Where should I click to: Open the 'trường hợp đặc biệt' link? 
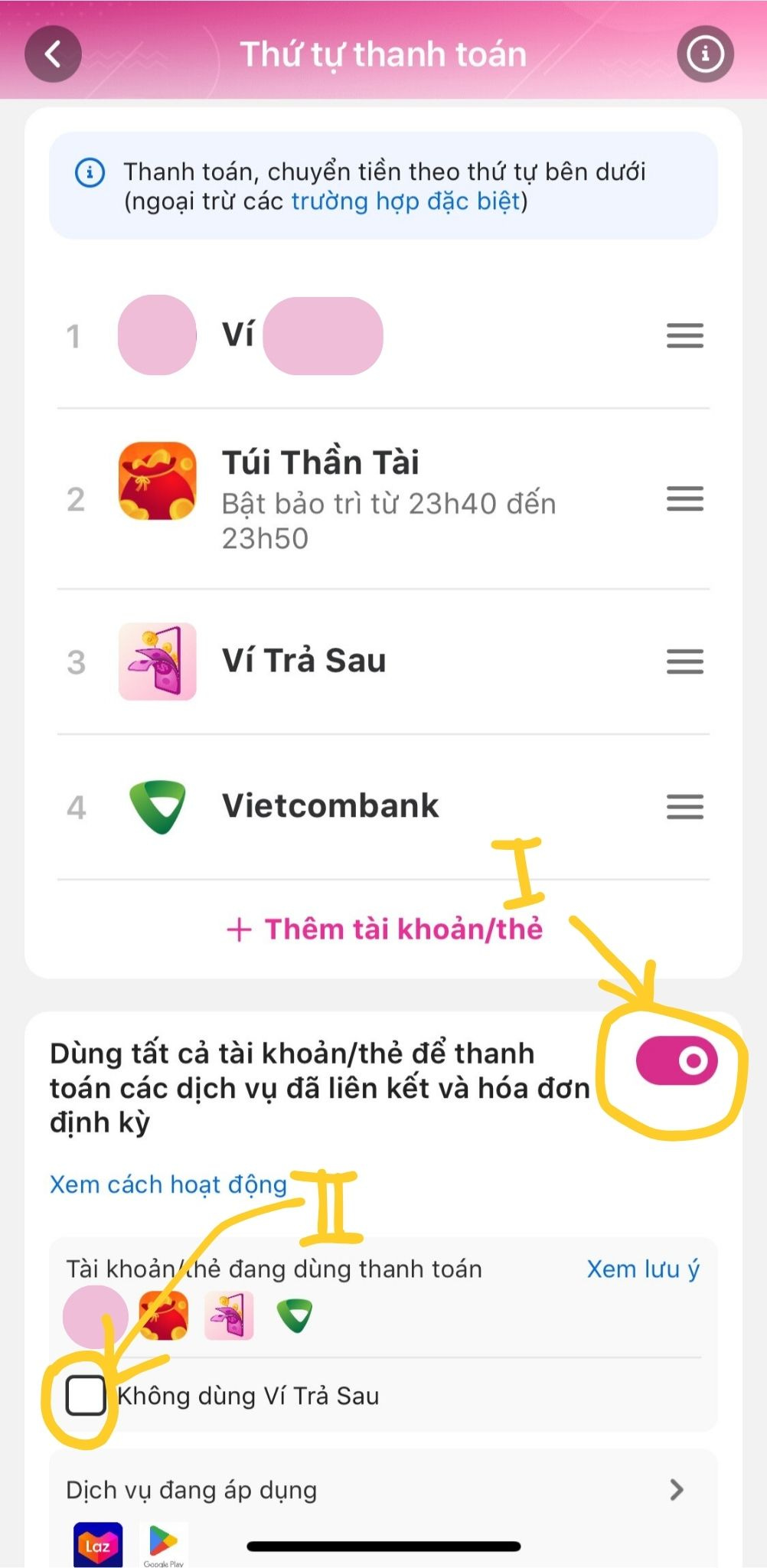pyautogui.click(x=406, y=201)
